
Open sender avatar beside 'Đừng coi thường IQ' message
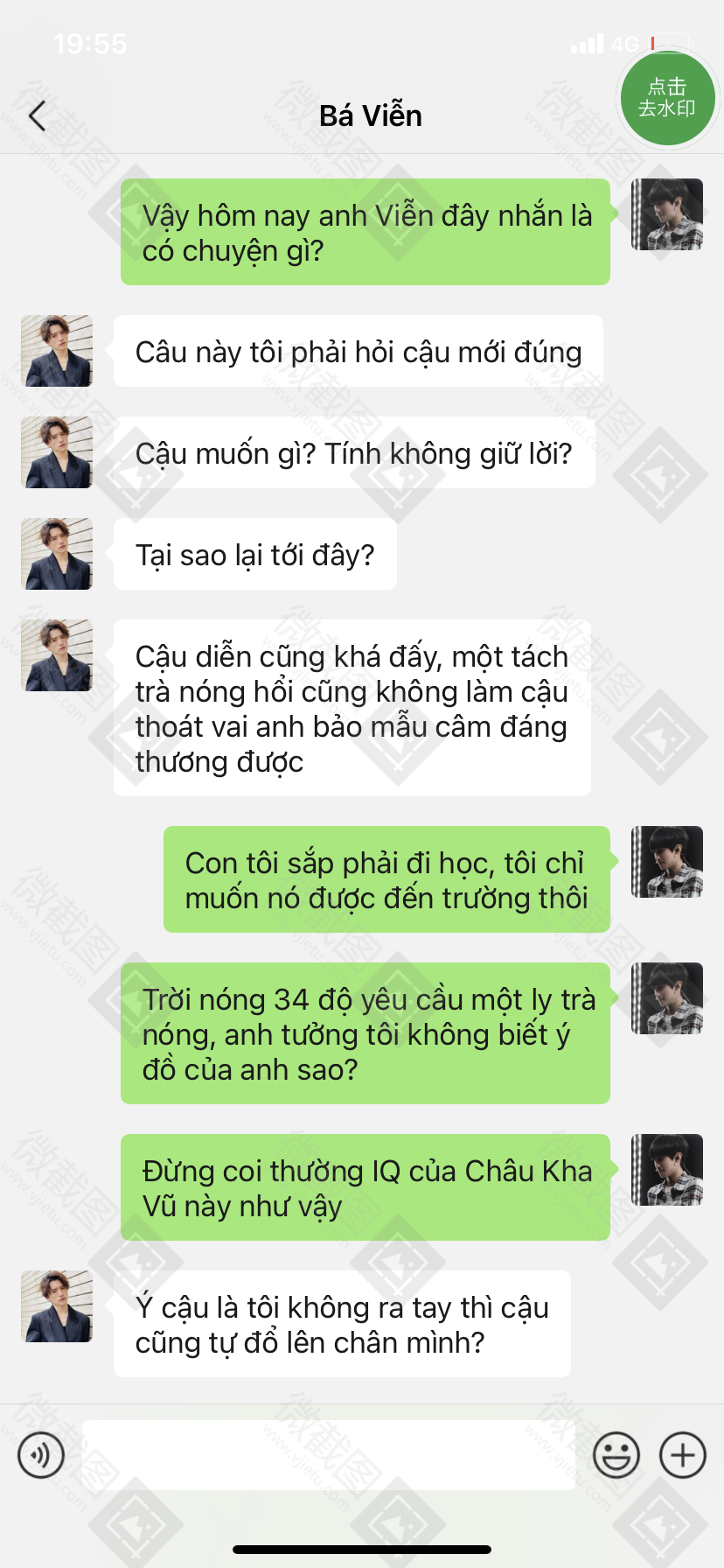coord(667,1170)
